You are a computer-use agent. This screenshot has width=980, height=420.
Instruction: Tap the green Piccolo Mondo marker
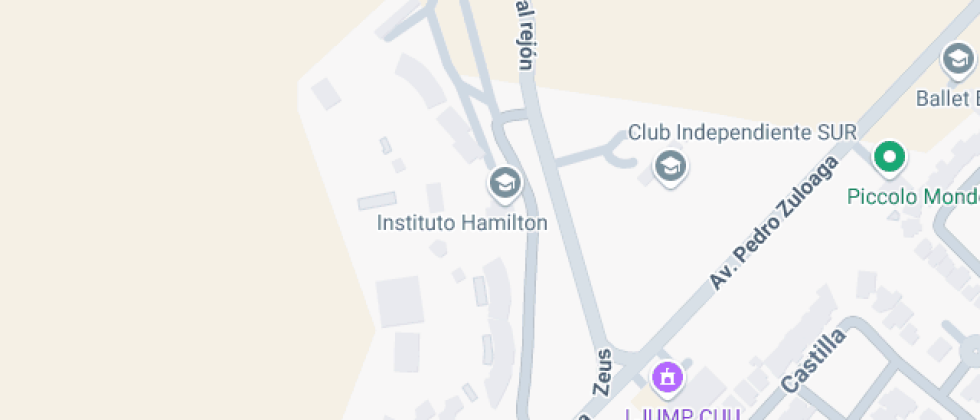890,158
